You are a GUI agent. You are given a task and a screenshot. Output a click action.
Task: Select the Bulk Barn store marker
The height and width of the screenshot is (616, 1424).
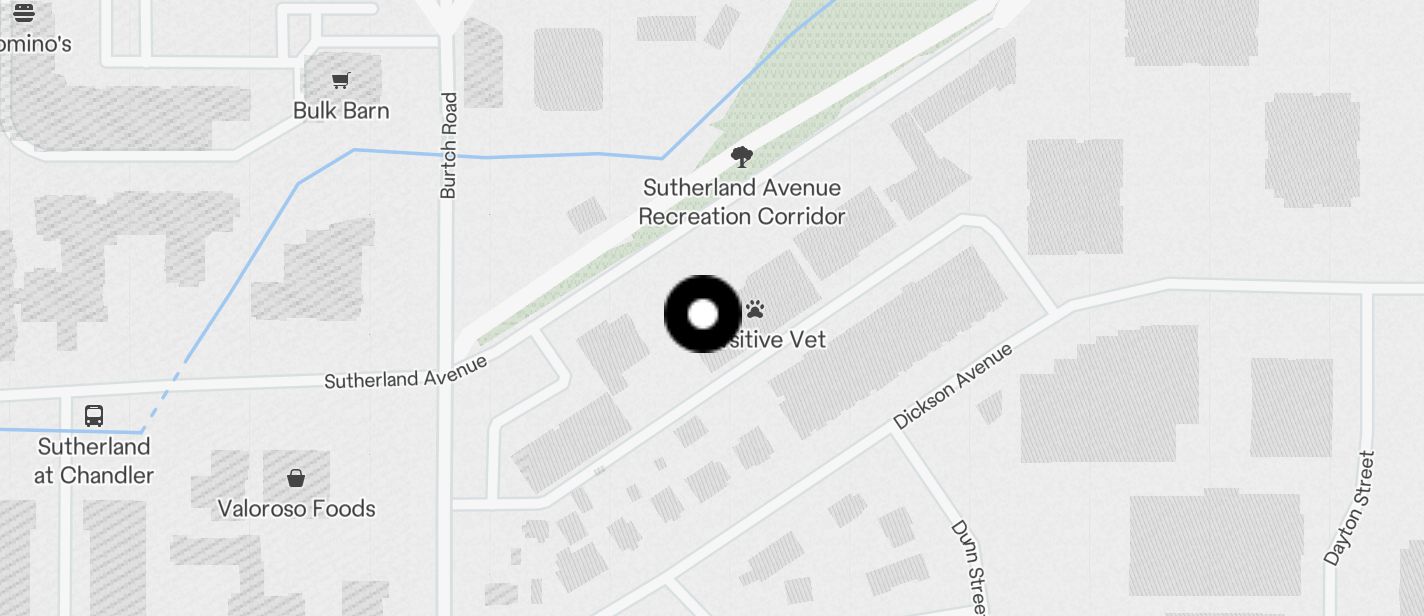(x=341, y=81)
